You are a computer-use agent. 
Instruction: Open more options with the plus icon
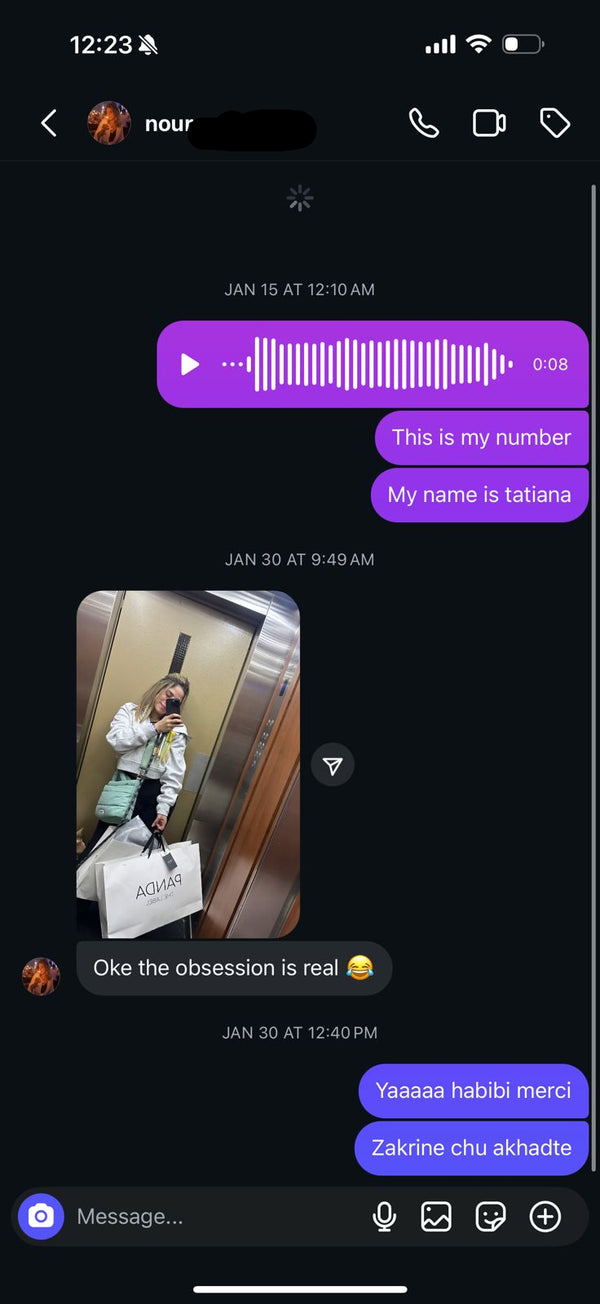point(545,1216)
